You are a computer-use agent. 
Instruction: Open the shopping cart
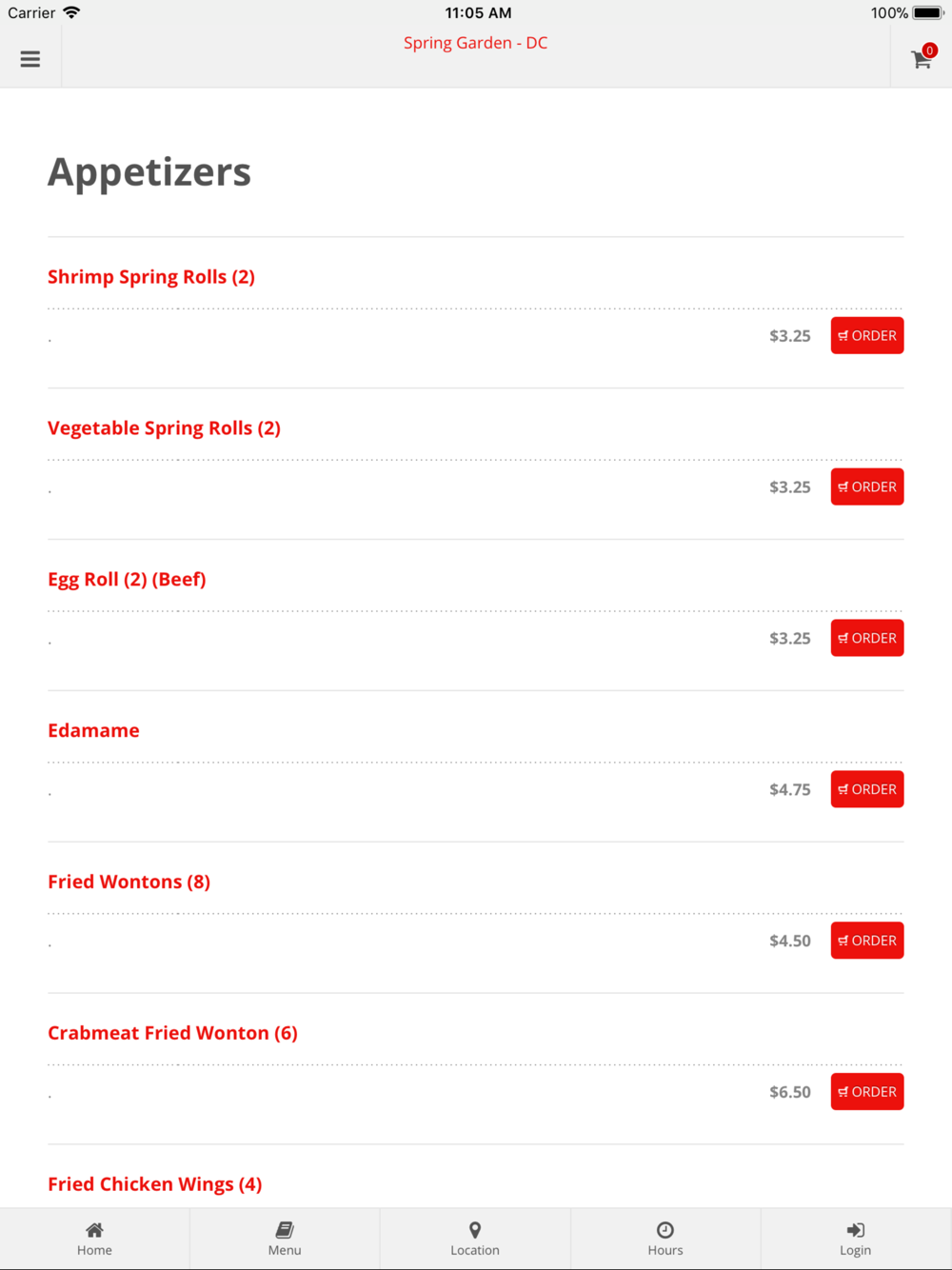point(922,59)
